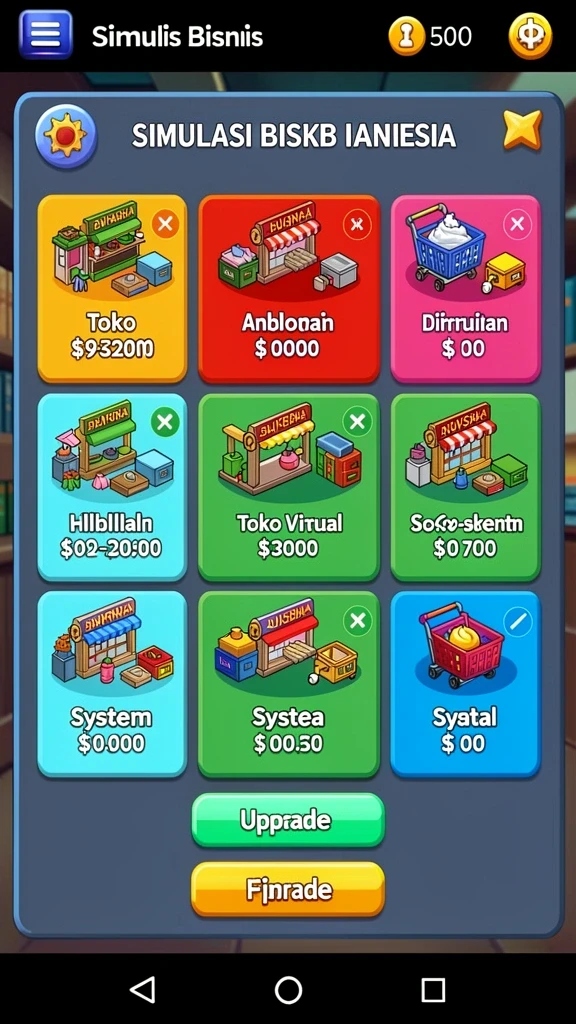The width and height of the screenshot is (576, 1024).
Task: Close the panel with the yellow X
Action: pos(522,129)
